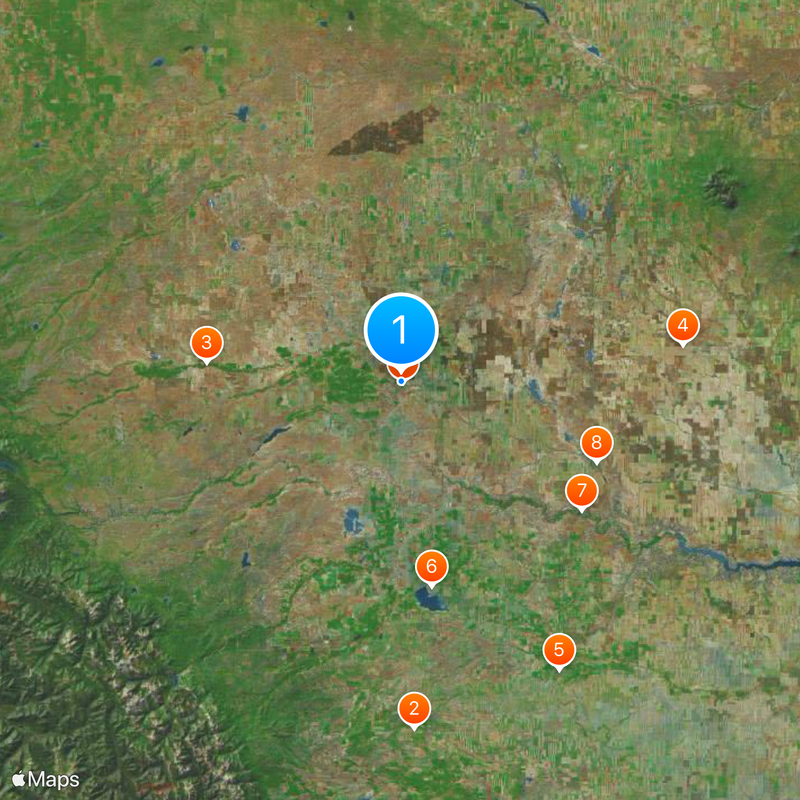
Task: Select the large blue pin numbered 1
Action: coord(401,329)
